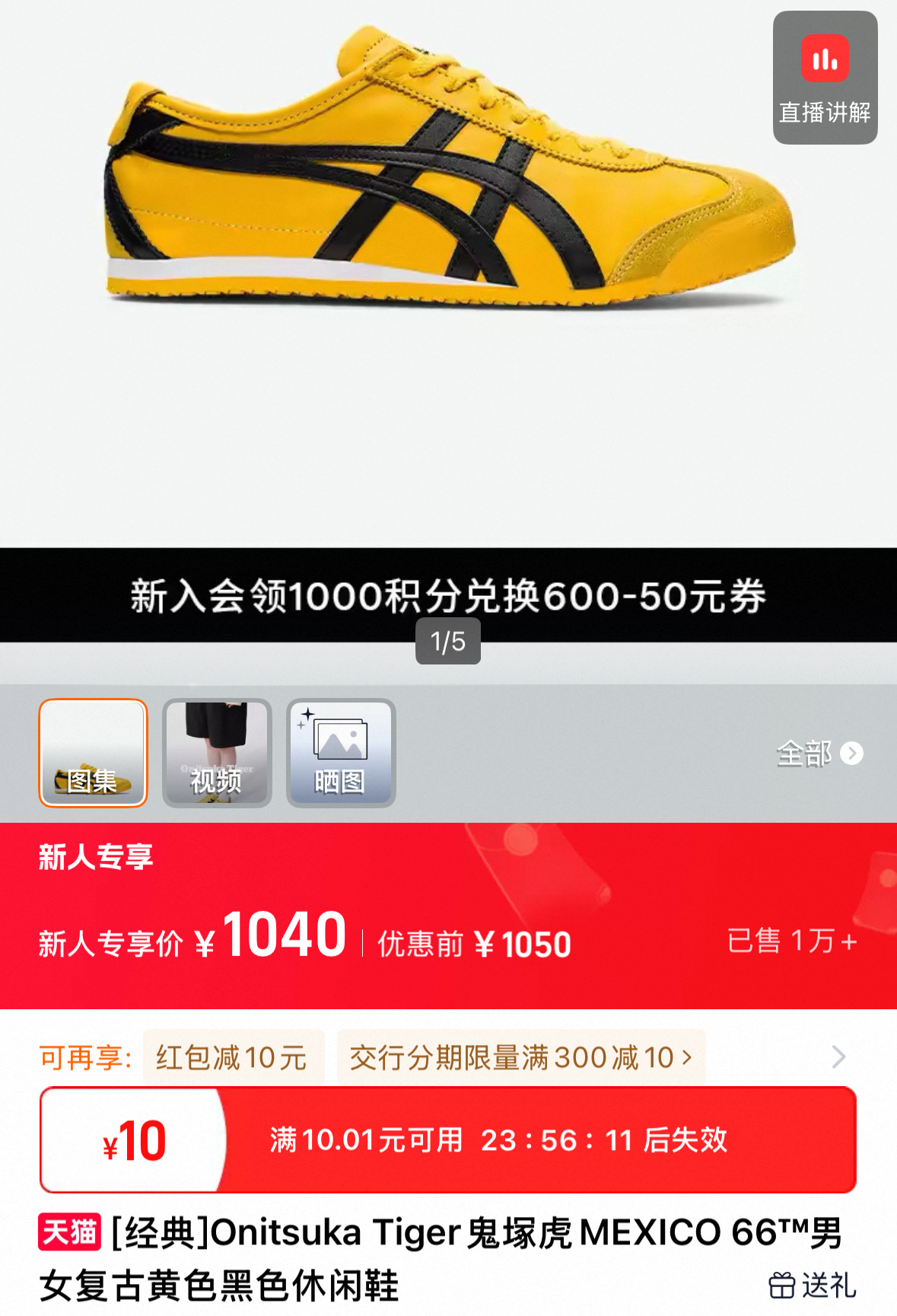The height and width of the screenshot is (1316, 897).
Task: View 全部 media items
Action: 819,754
